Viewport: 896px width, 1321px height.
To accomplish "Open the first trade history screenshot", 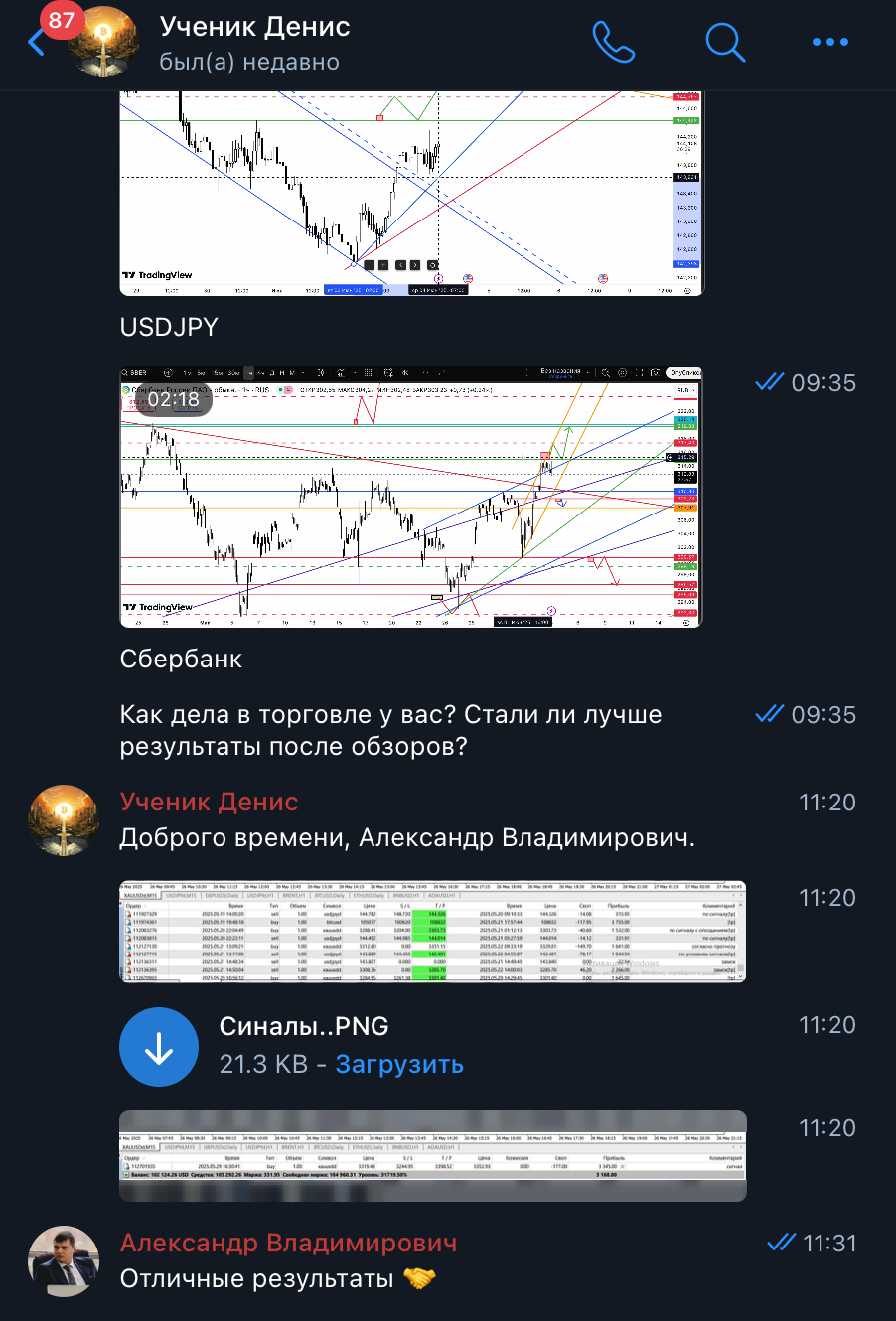I will (432, 931).
